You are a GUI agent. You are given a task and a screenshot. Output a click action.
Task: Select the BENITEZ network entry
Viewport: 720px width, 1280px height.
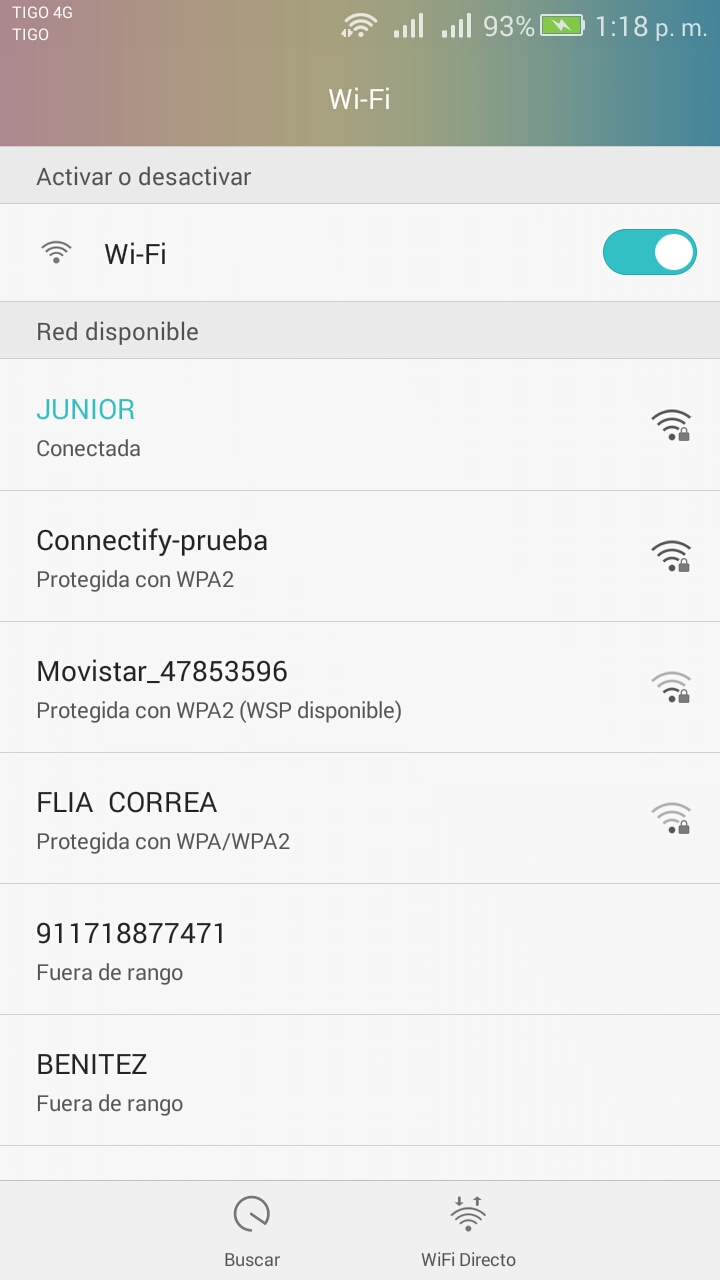360,1081
